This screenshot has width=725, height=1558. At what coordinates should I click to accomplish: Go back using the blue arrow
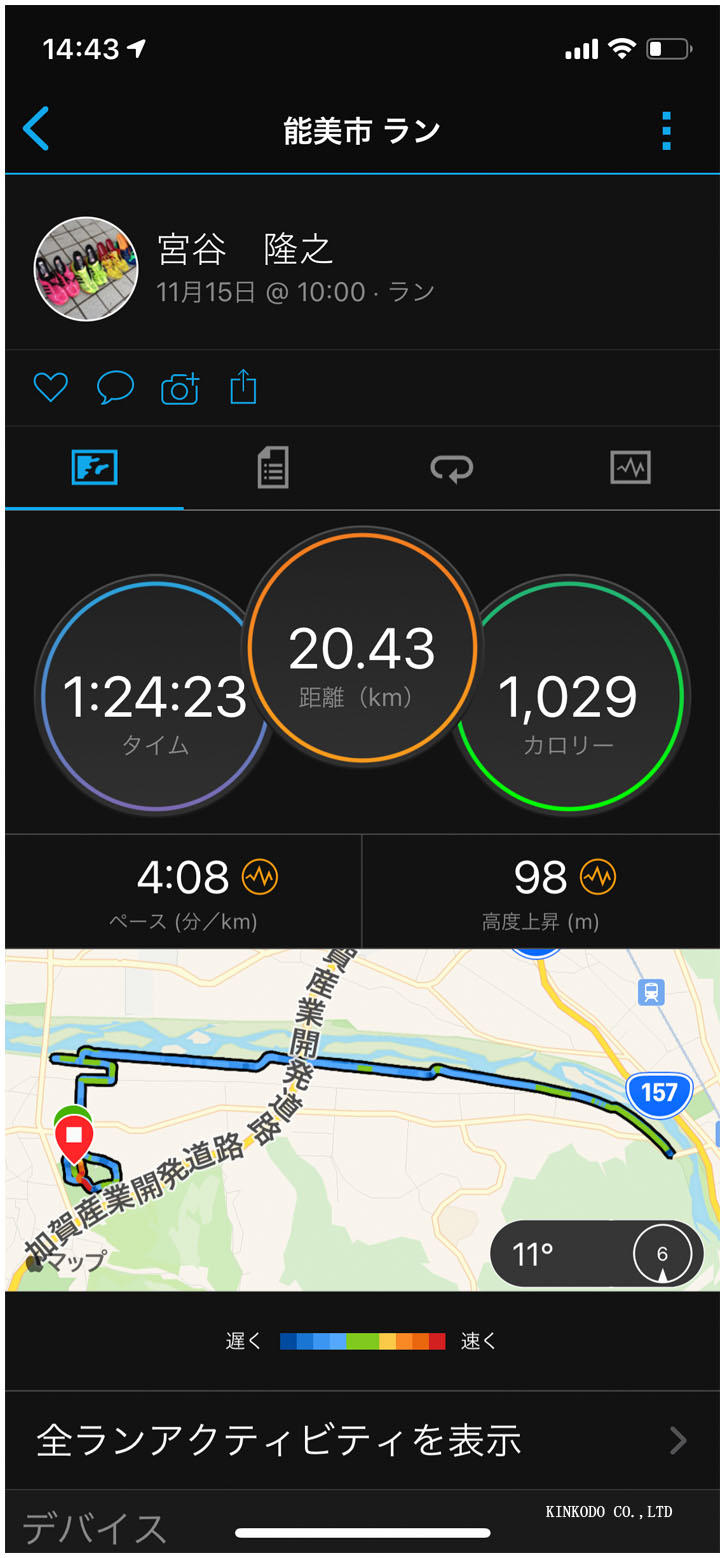pyautogui.click(x=36, y=130)
